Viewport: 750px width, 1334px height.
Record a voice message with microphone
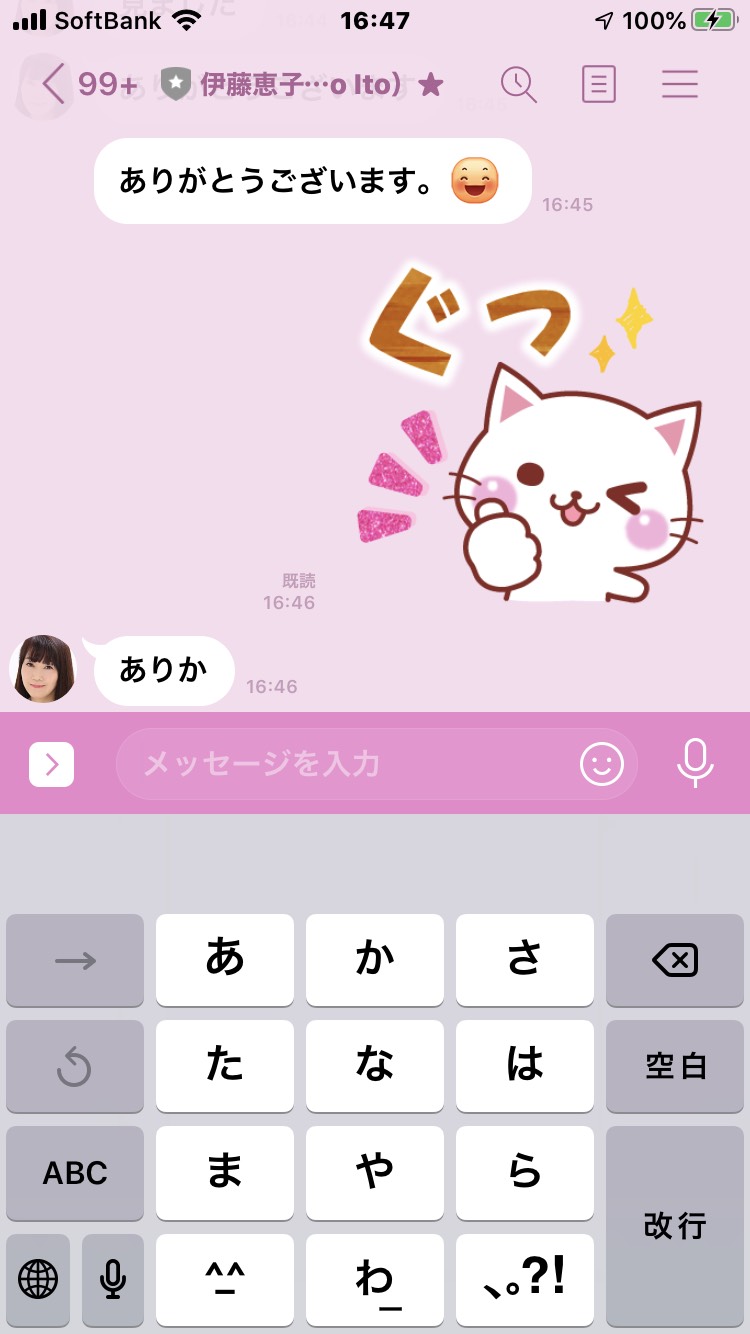tap(695, 763)
